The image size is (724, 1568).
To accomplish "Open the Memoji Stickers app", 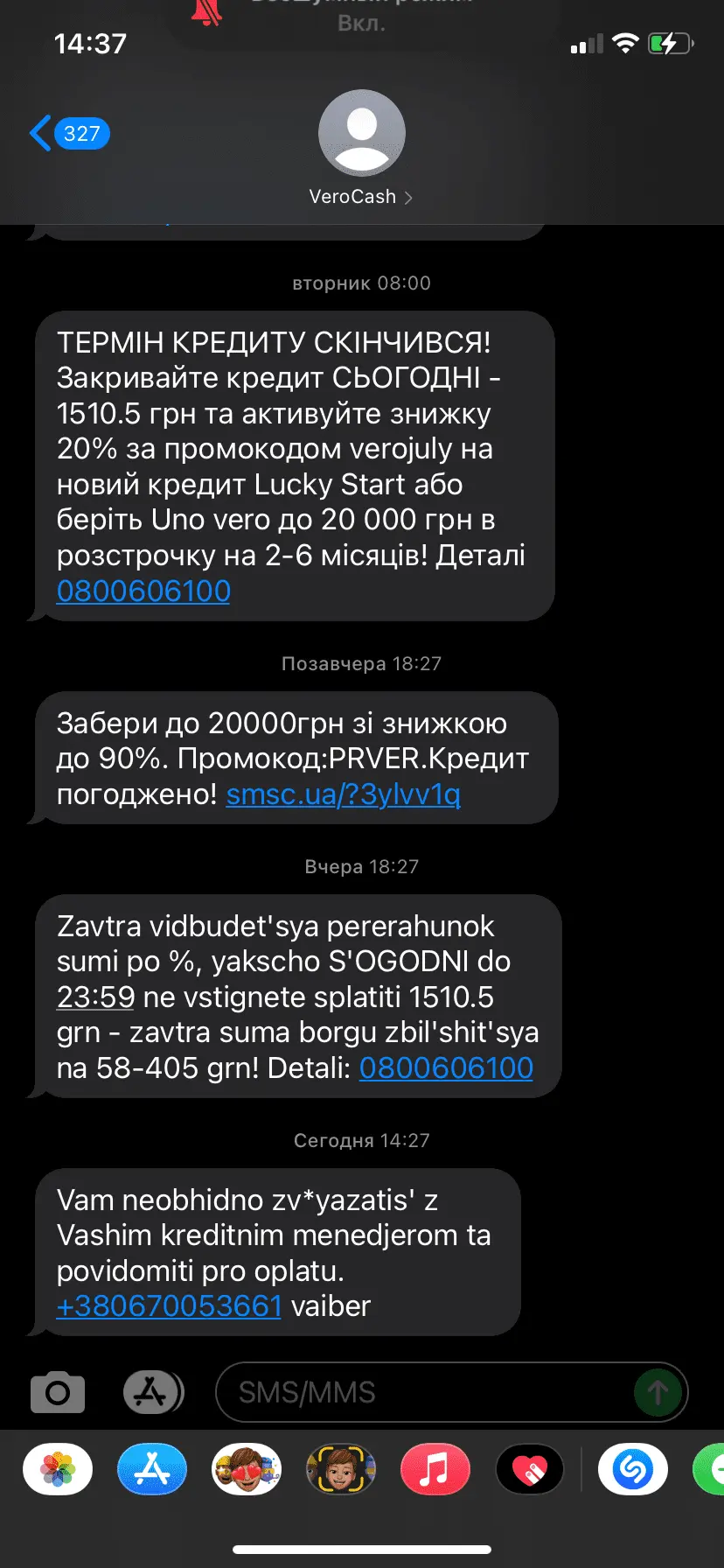I will click(x=247, y=1469).
